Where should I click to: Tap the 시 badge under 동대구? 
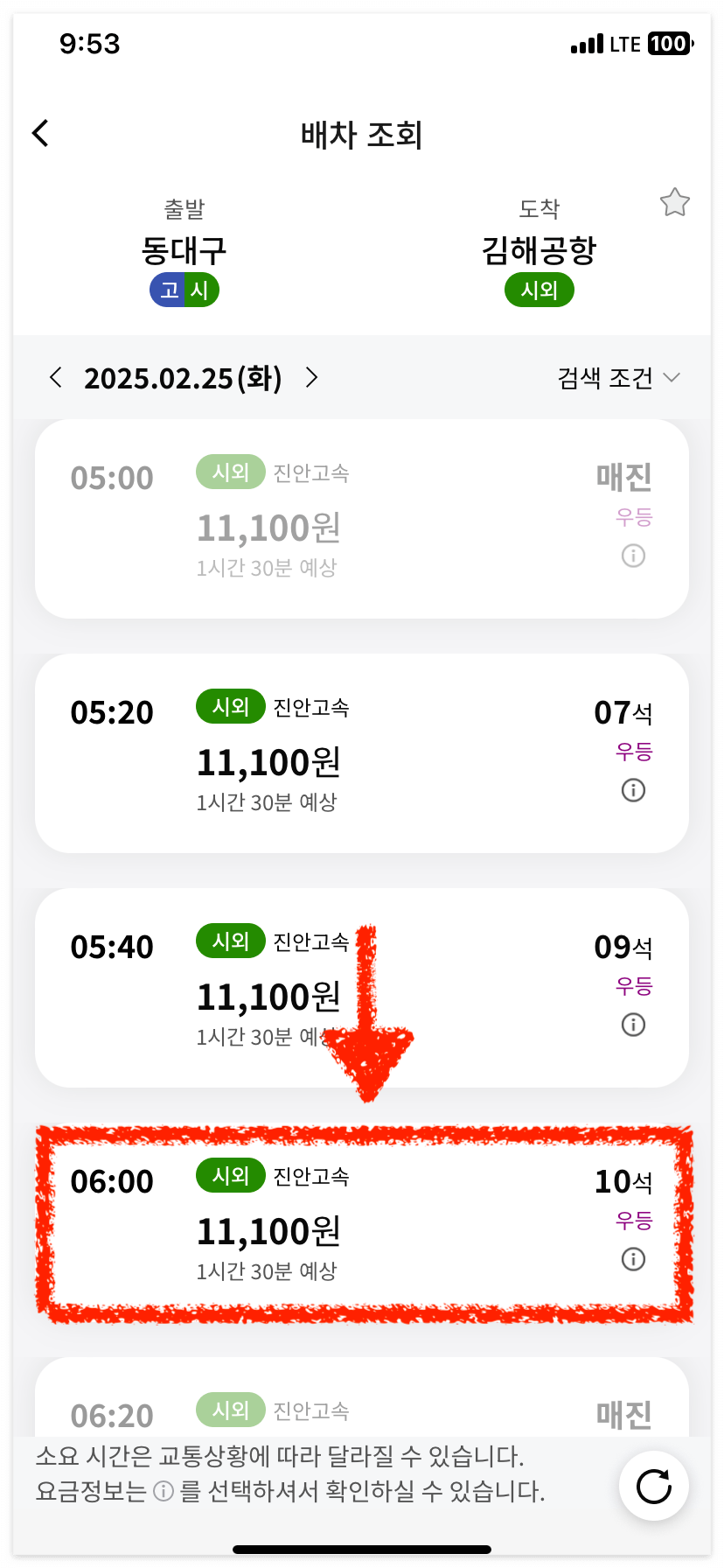pos(202,290)
